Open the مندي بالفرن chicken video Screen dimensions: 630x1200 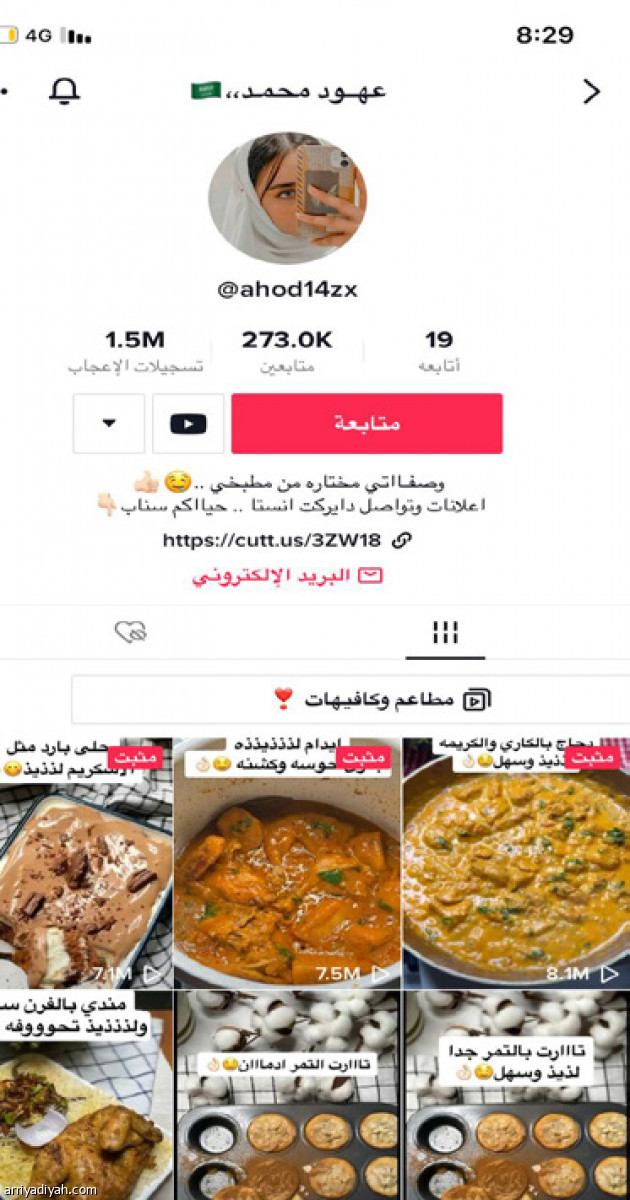click(x=85, y=1095)
